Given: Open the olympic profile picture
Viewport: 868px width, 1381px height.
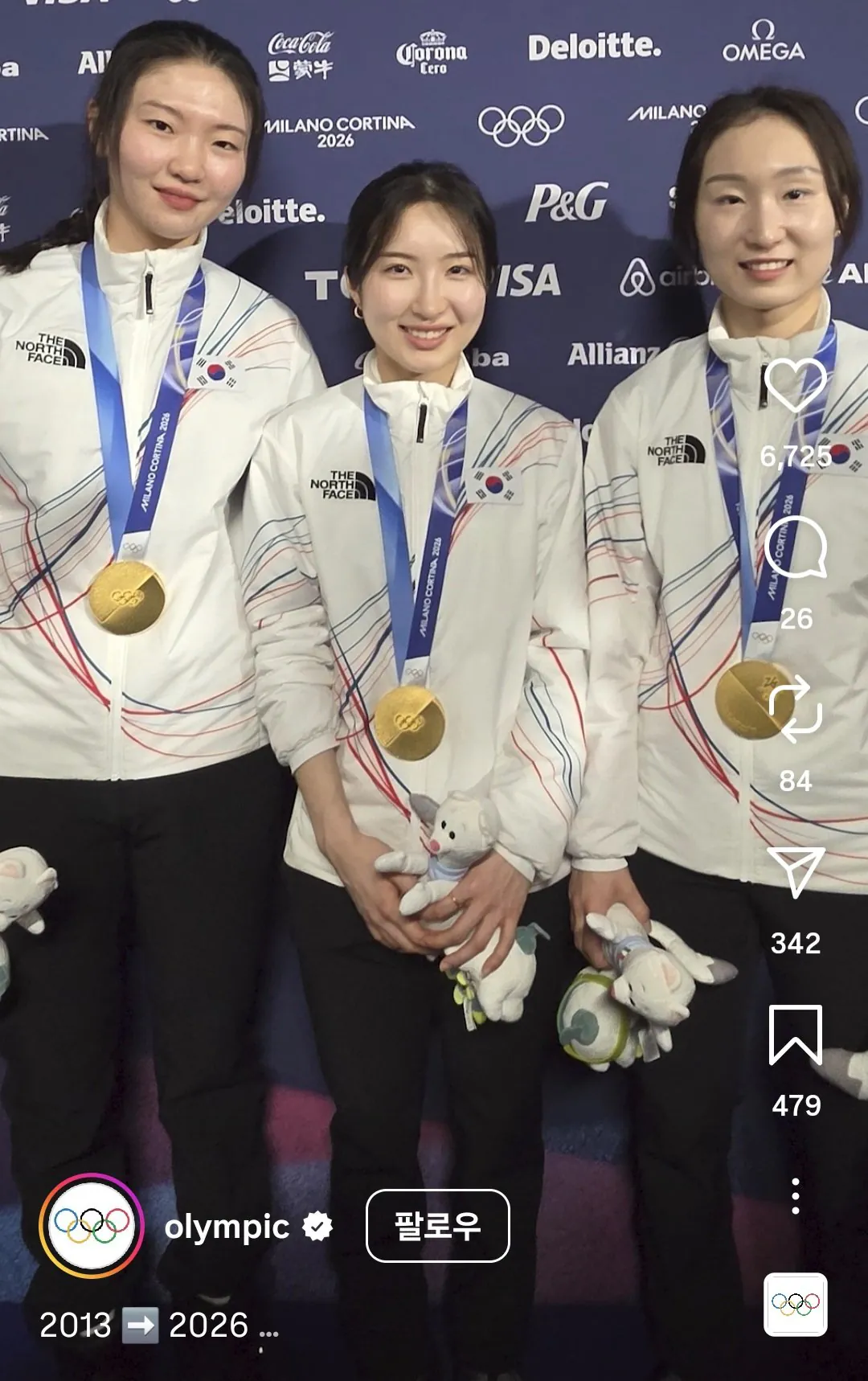Looking at the screenshot, I should [x=92, y=1226].
